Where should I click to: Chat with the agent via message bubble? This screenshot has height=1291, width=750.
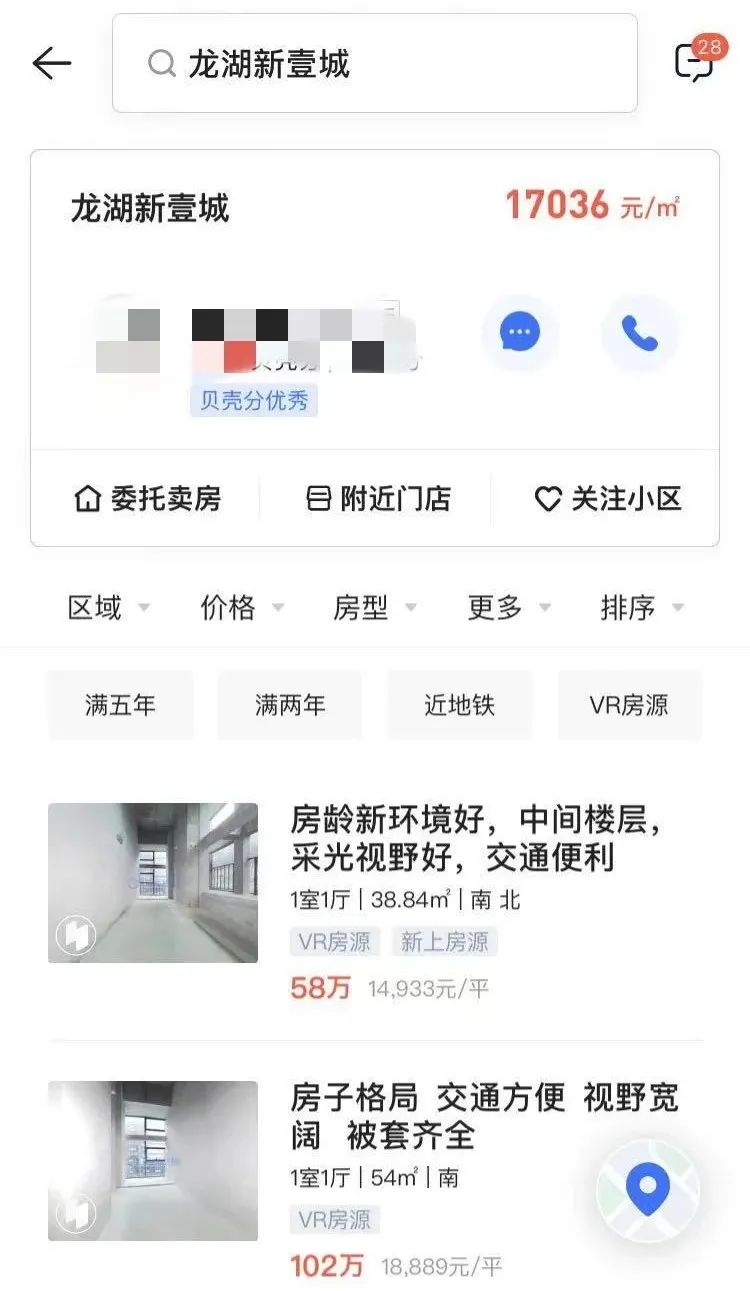pos(519,333)
